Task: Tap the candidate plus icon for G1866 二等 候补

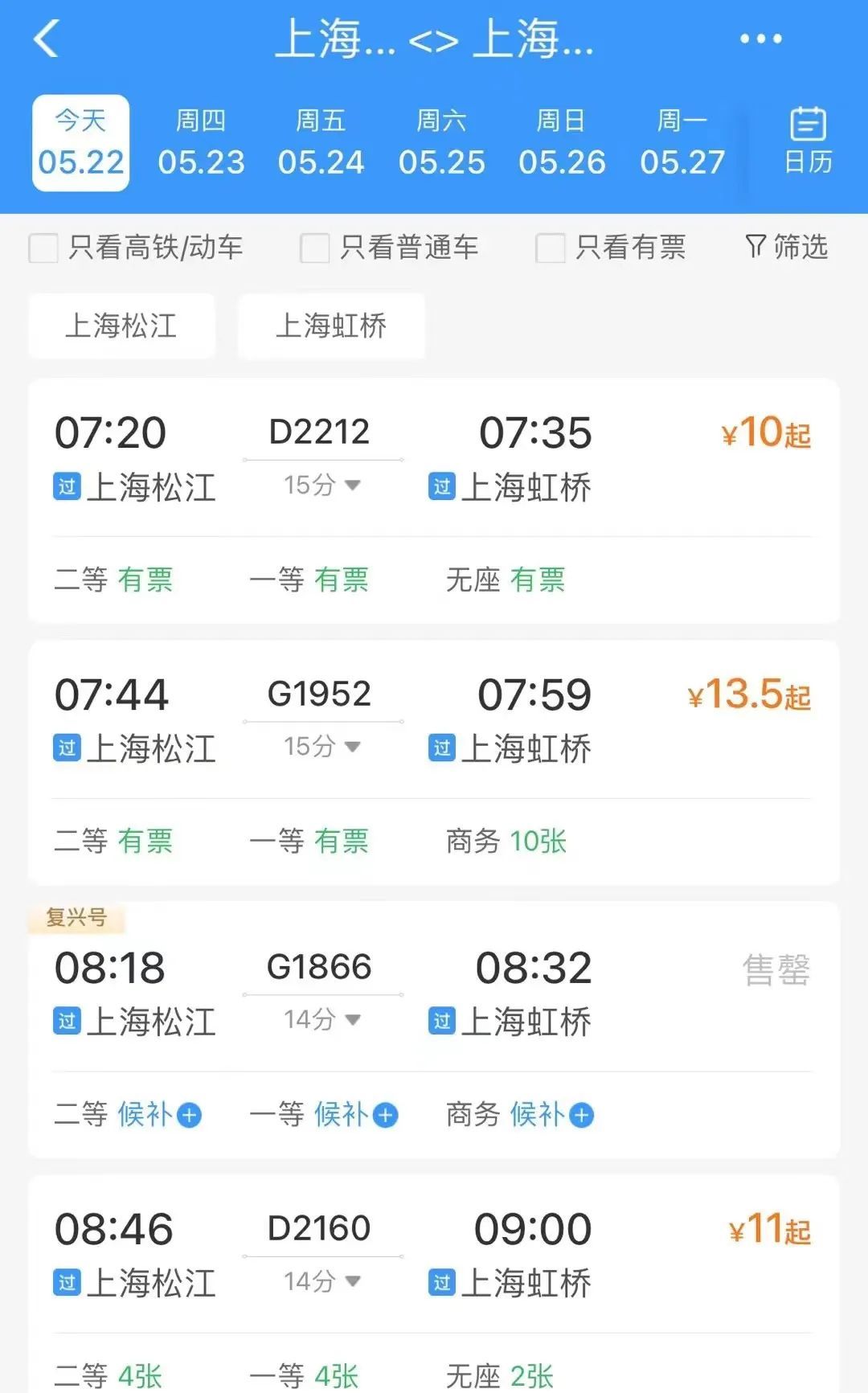Action: coord(188,1115)
